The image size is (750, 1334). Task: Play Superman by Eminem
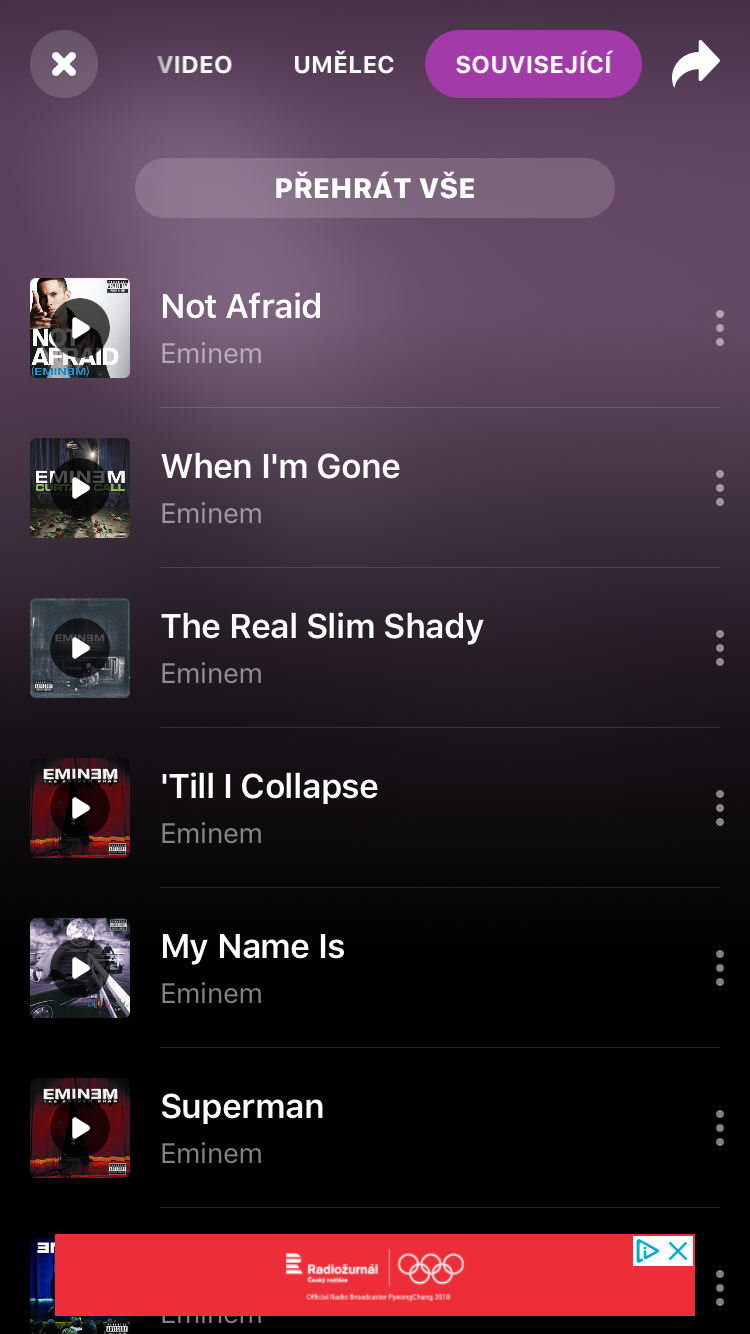point(80,1128)
